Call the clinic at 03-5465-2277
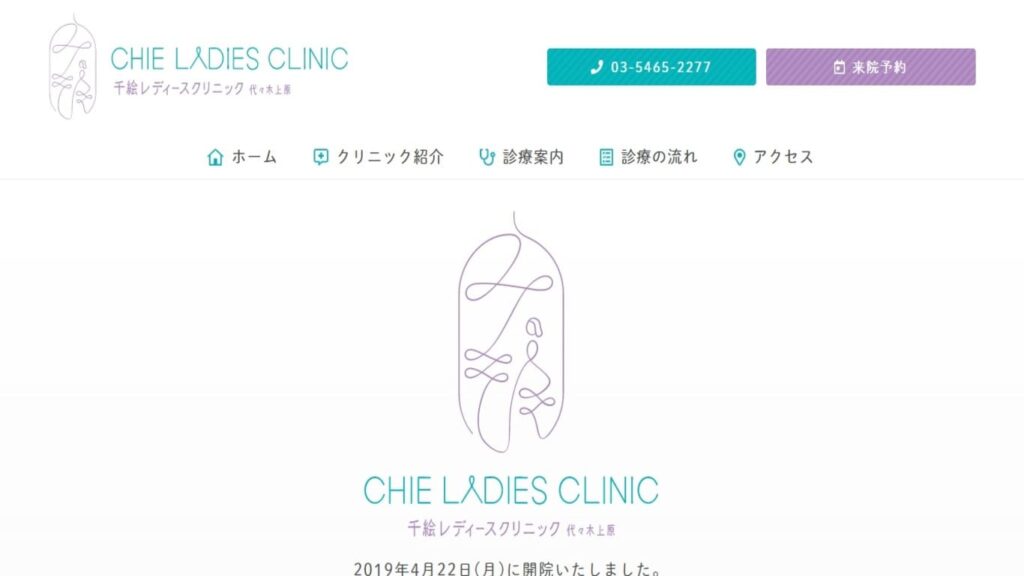 [x=651, y=67]
